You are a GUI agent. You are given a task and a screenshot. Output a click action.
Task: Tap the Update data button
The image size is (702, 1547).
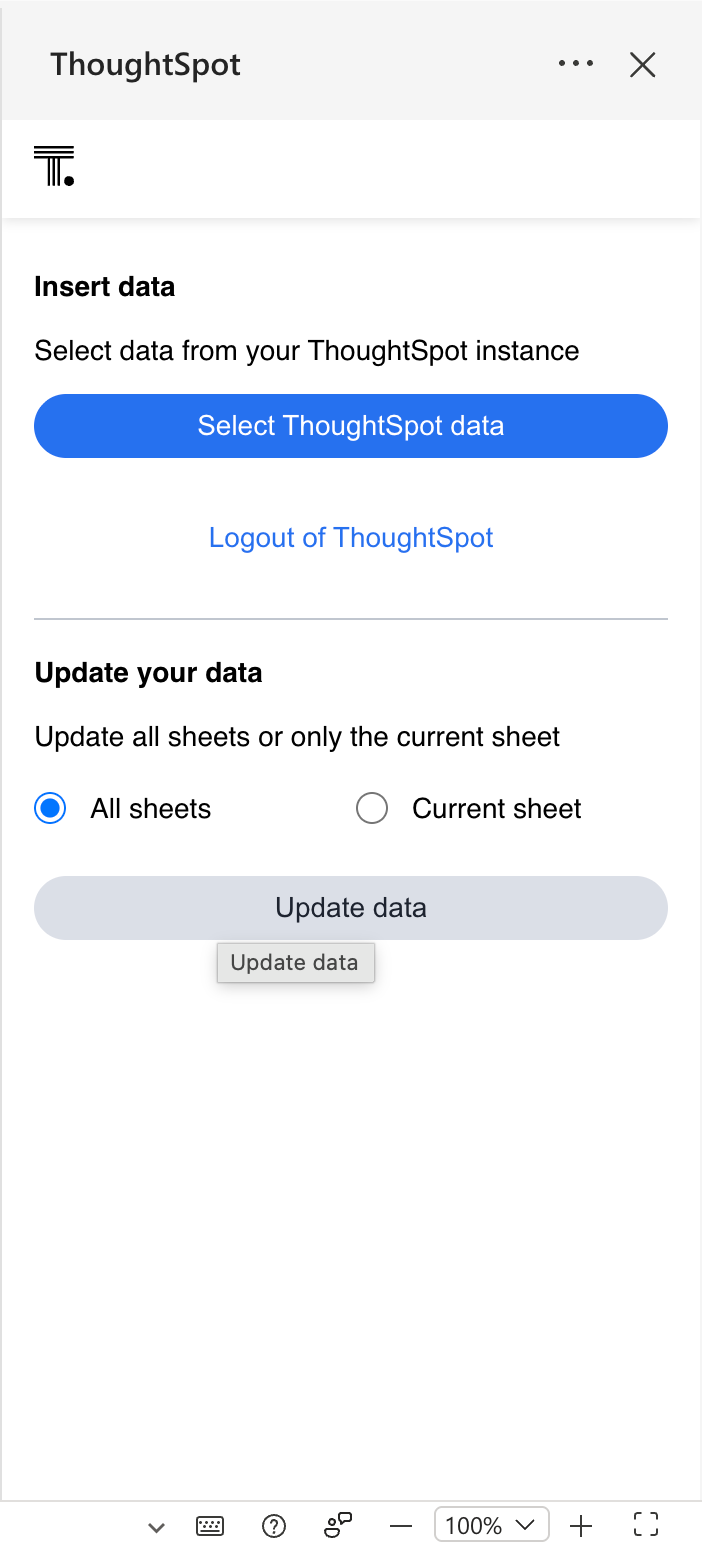point(351,908)
